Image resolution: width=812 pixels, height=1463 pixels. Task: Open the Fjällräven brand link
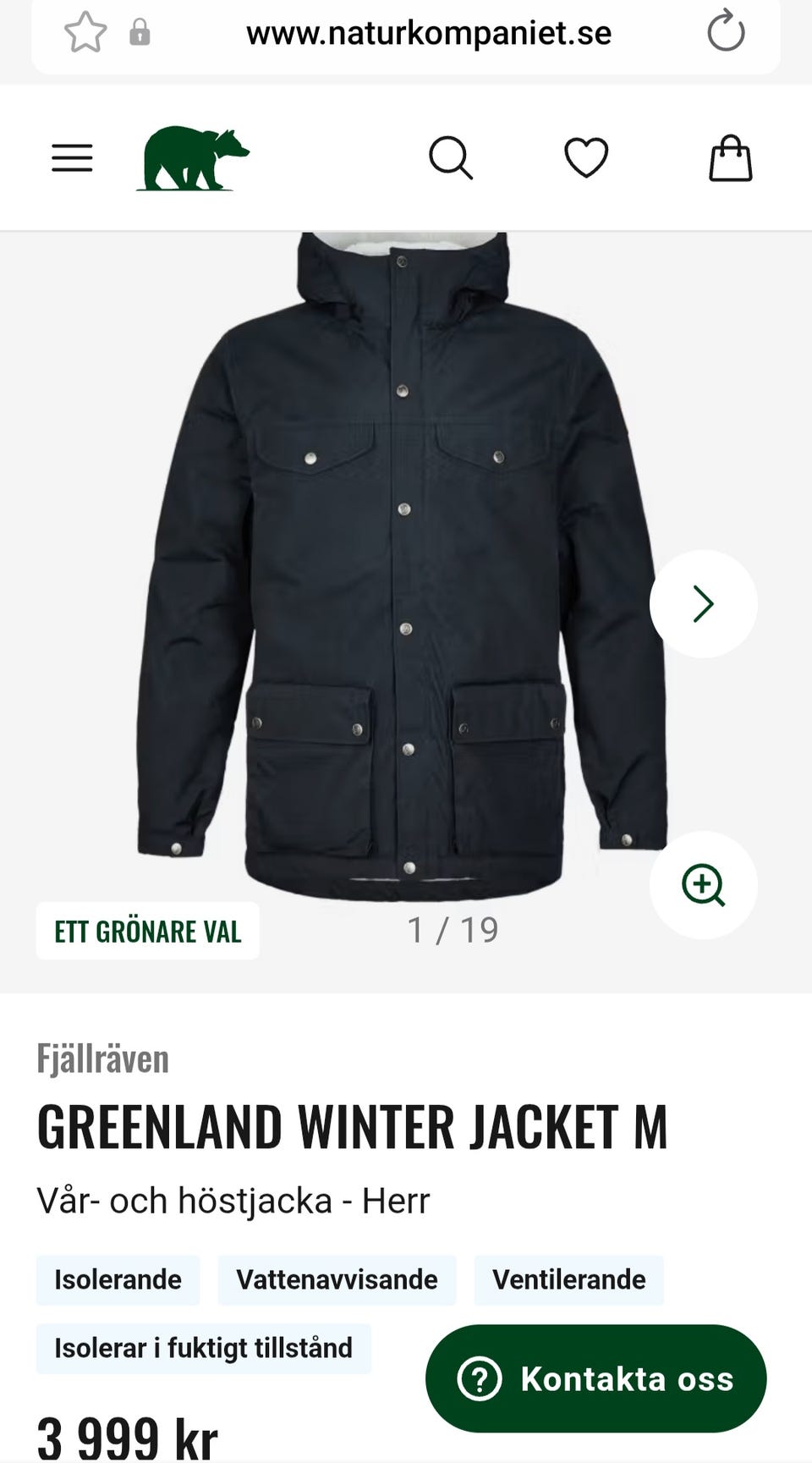coord(102,1059)
